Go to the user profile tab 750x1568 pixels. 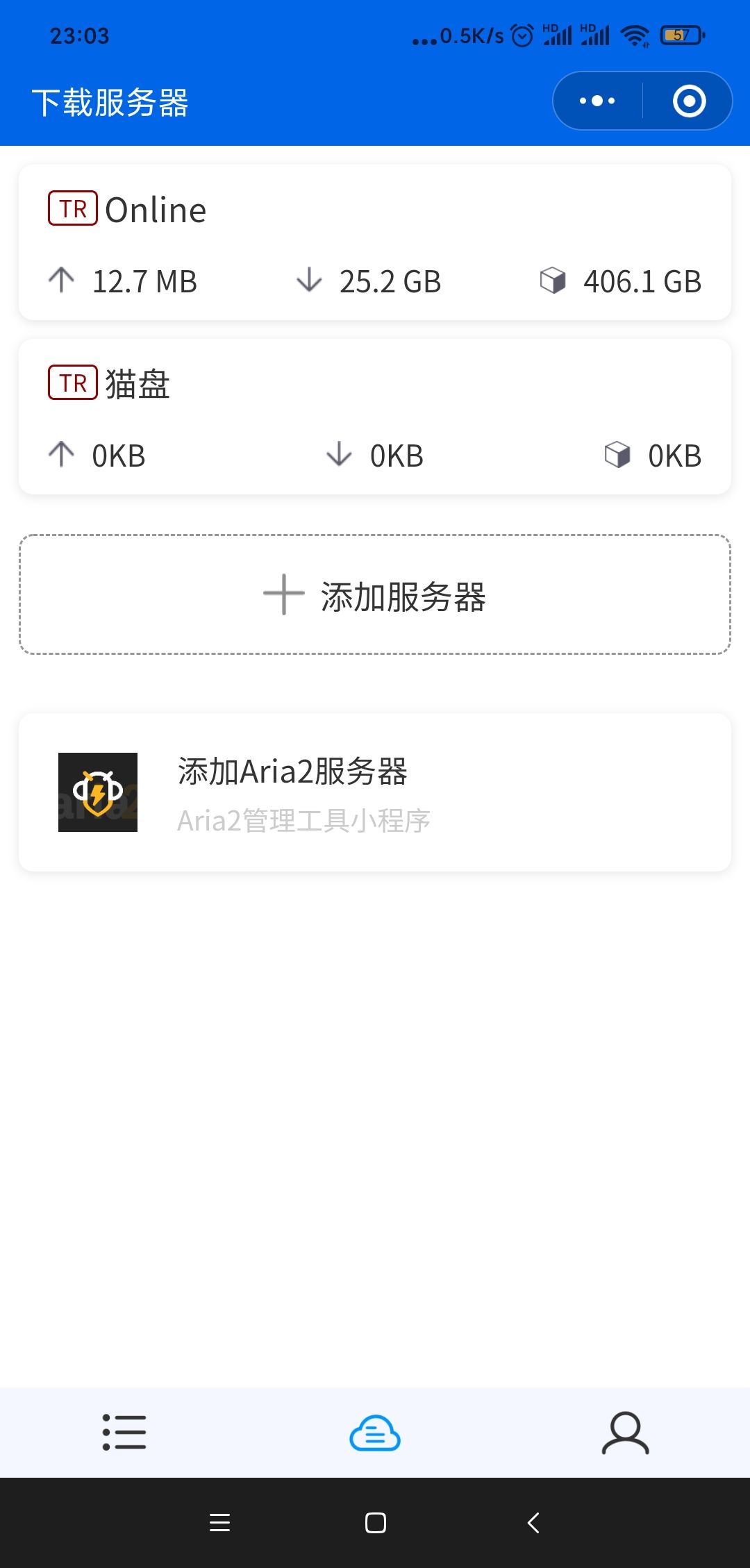coord(625,1433)
